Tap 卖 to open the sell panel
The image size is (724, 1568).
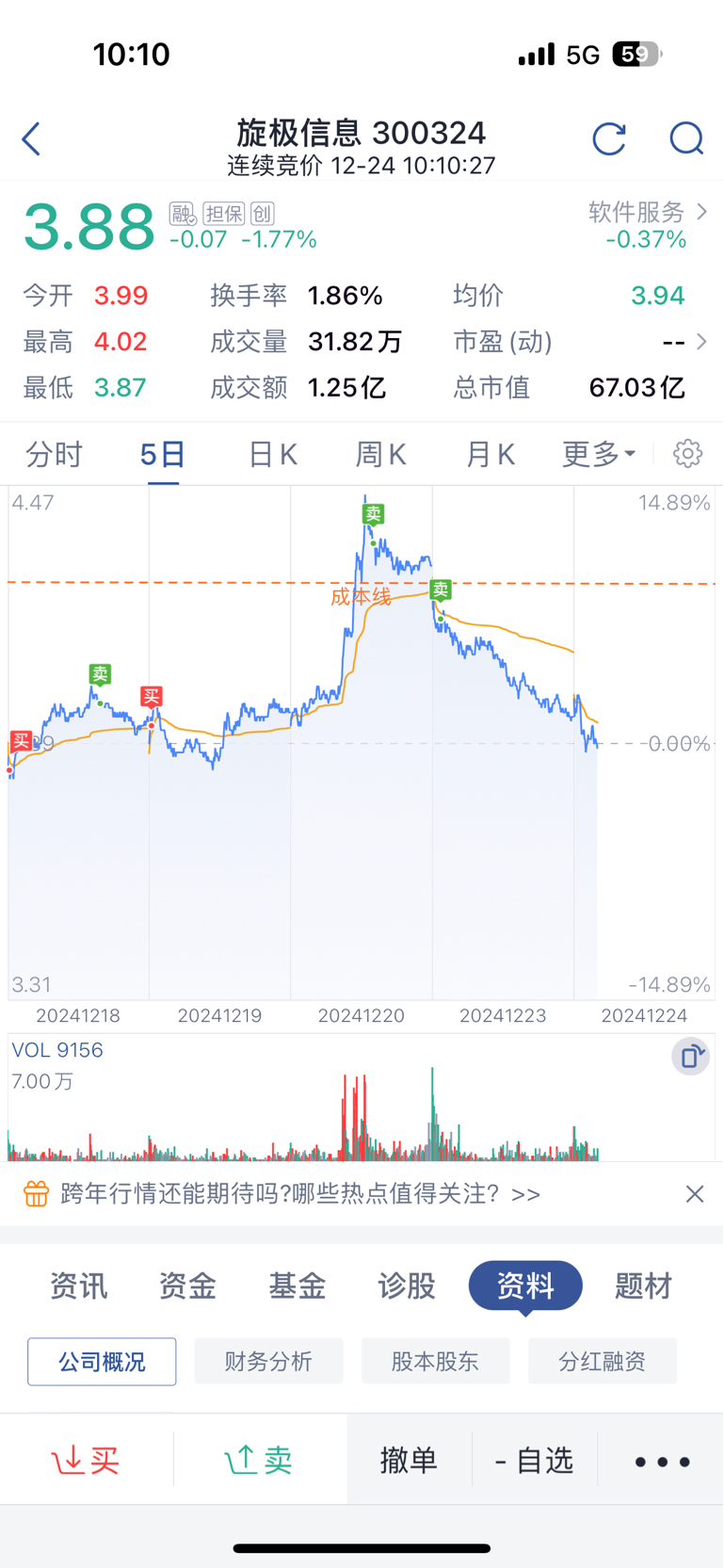[259, 1461]
